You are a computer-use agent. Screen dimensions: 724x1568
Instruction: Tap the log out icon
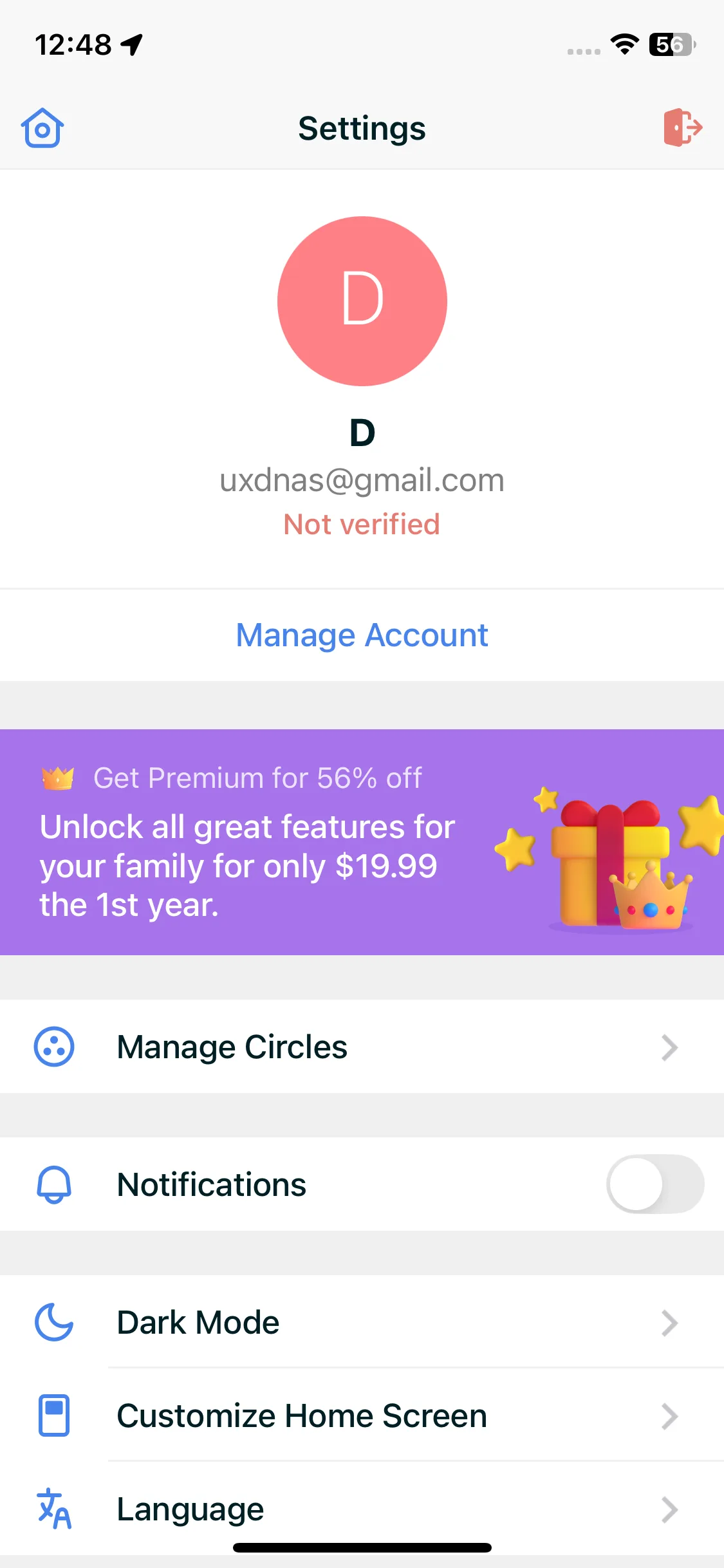(x=682, y=127)
